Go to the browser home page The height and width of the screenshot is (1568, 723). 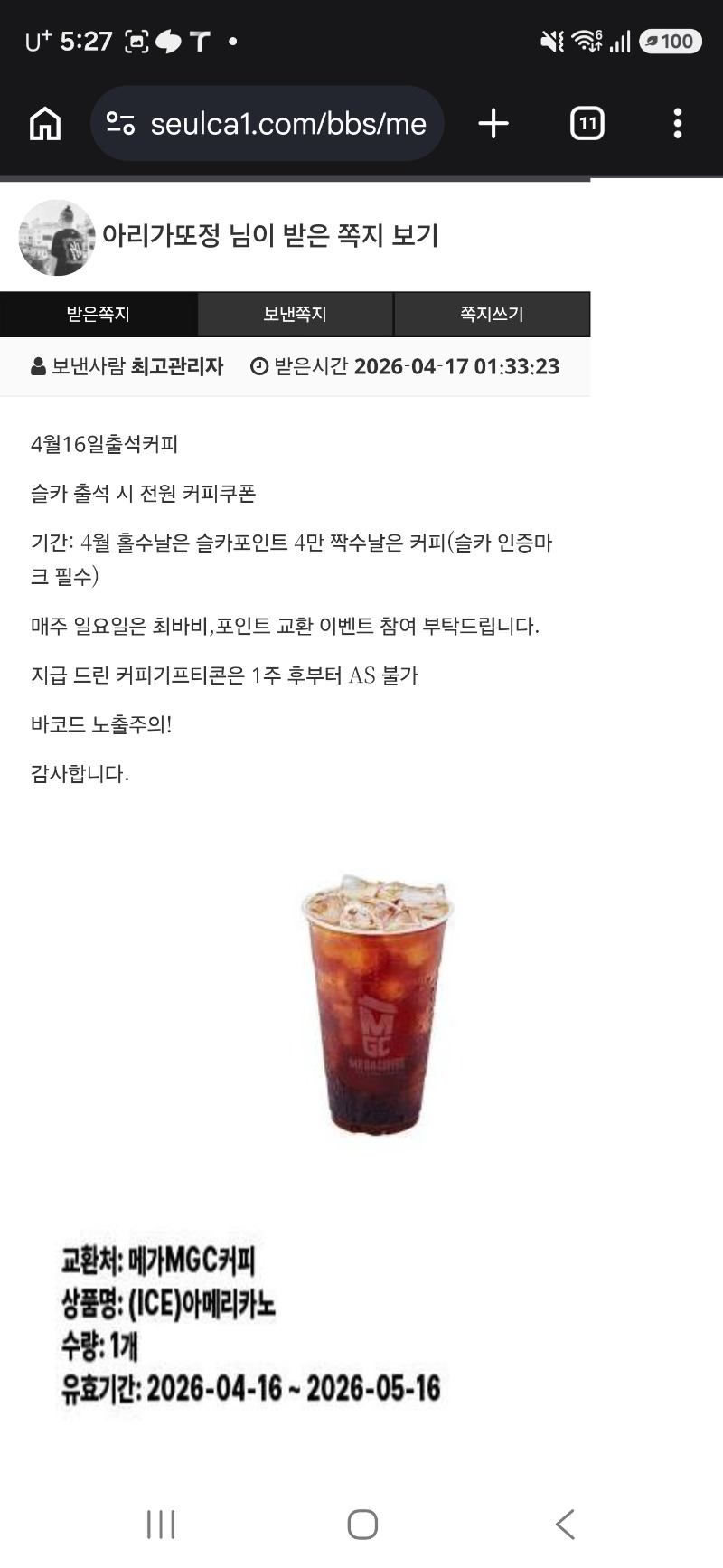pyautogui.click(x=45, y=124)
